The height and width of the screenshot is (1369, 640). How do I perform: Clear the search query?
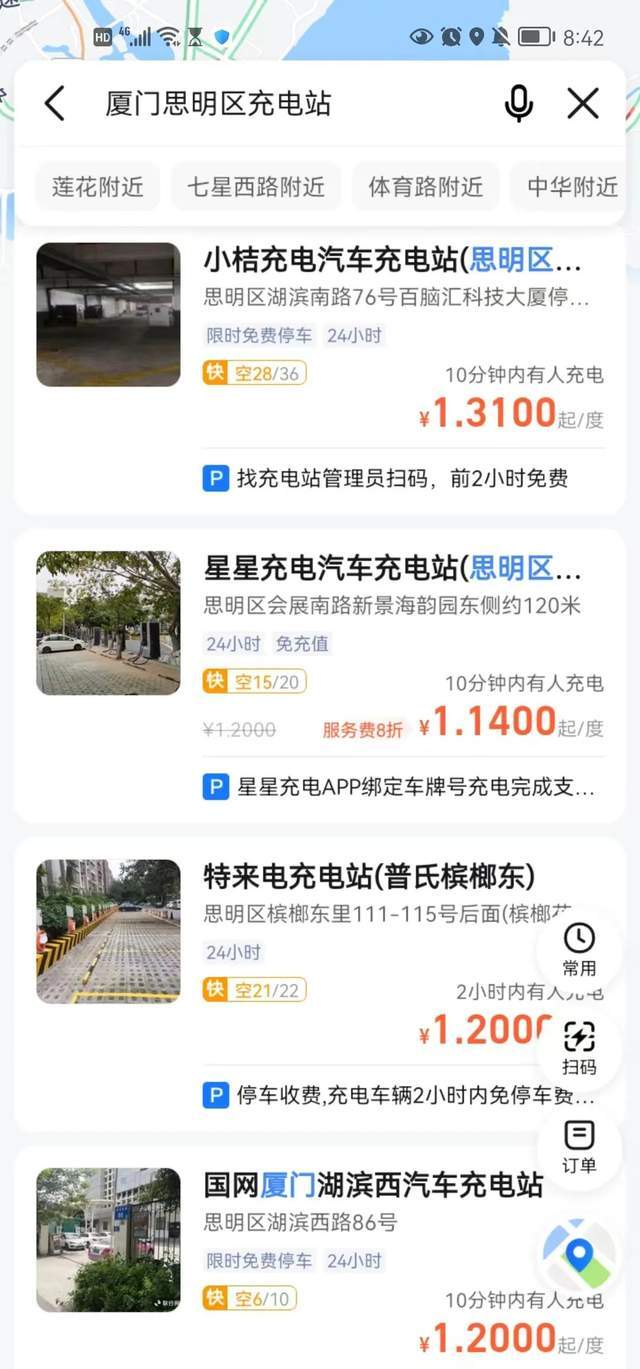click(x=583, y=103)
